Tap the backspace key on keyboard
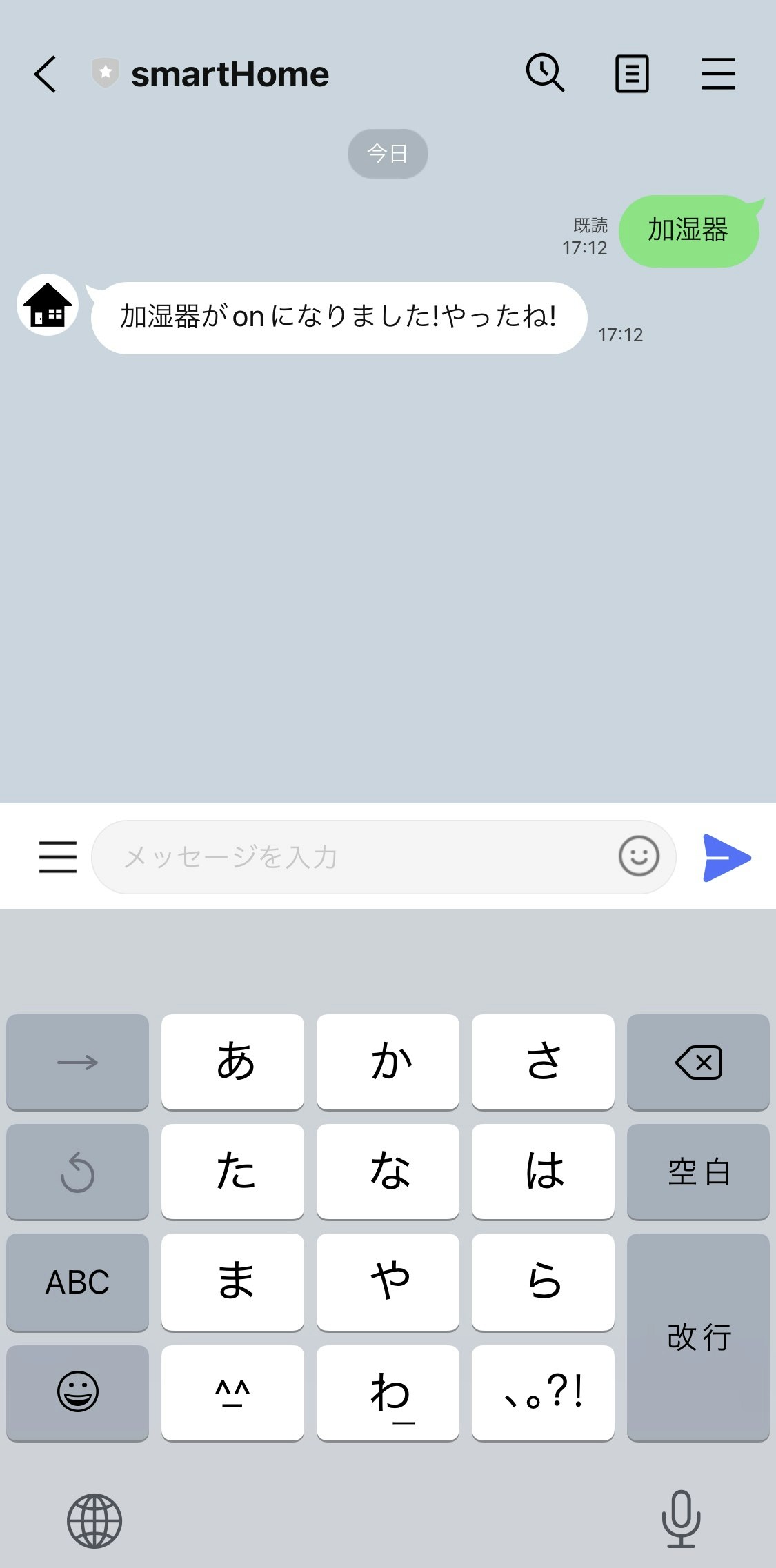 [x=698, y=1062]
